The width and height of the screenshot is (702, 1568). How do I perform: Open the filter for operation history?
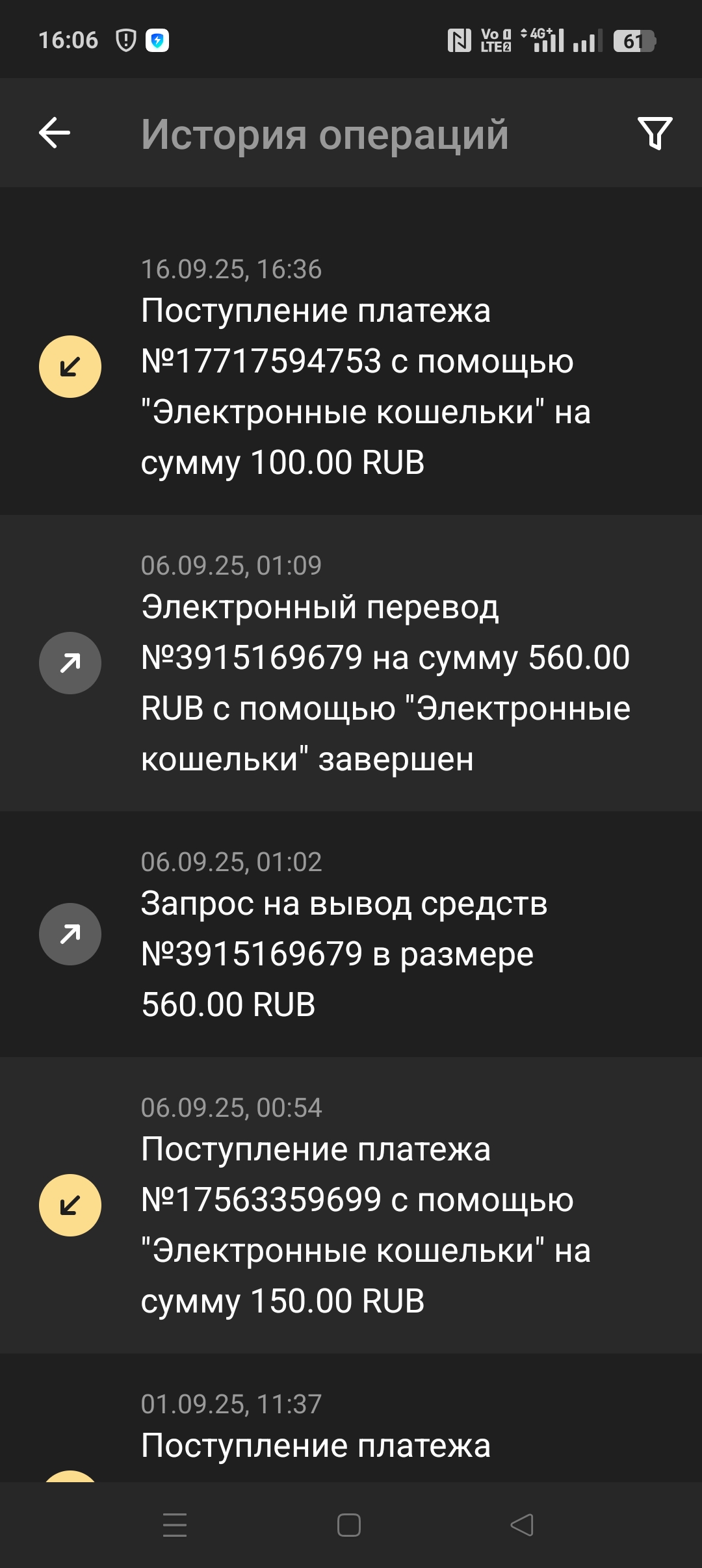click(654, 133)
